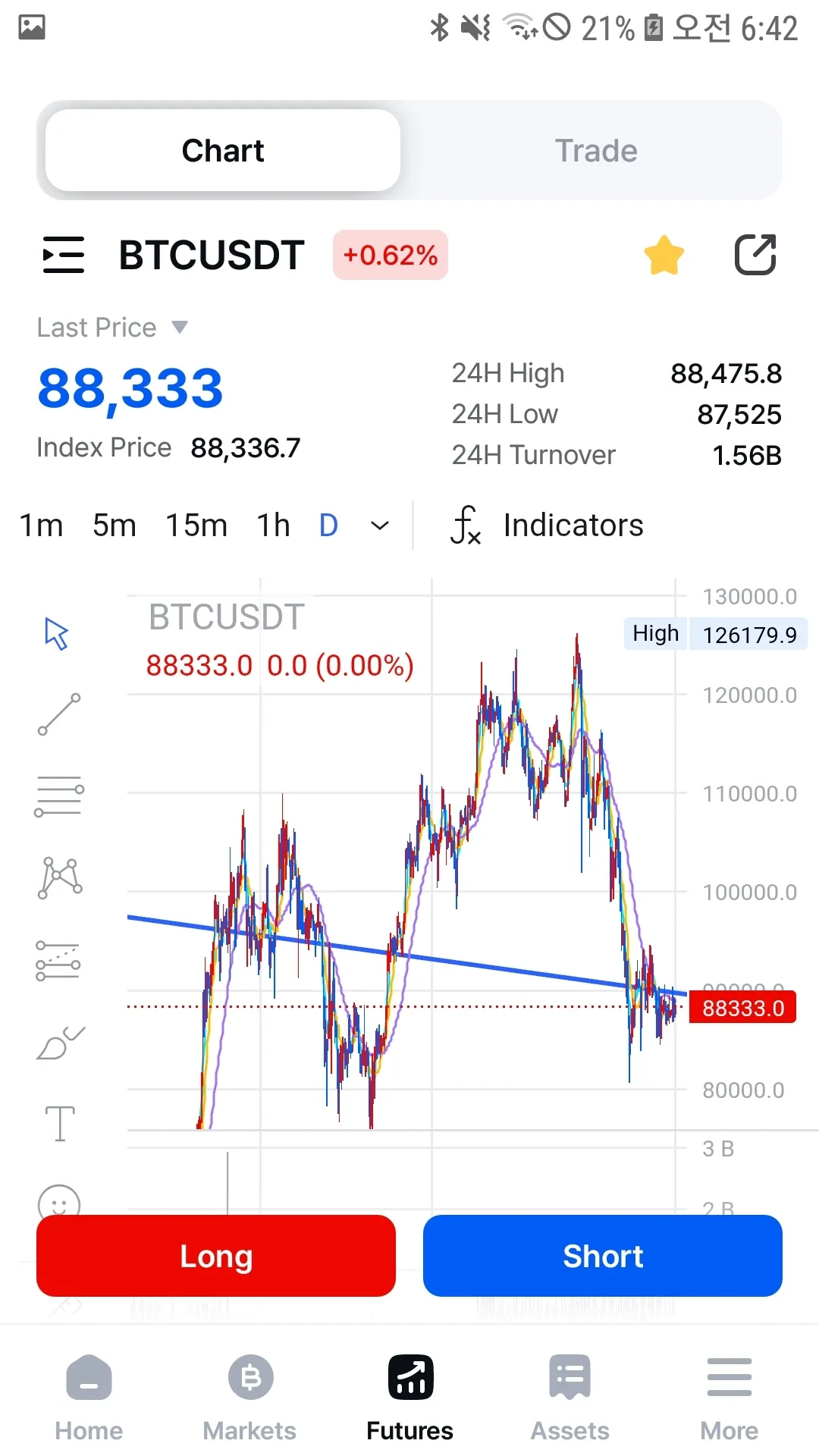Select the cursor pointer tool
819x1456 pixels.
pyautogui.click(x=57, y=634)
